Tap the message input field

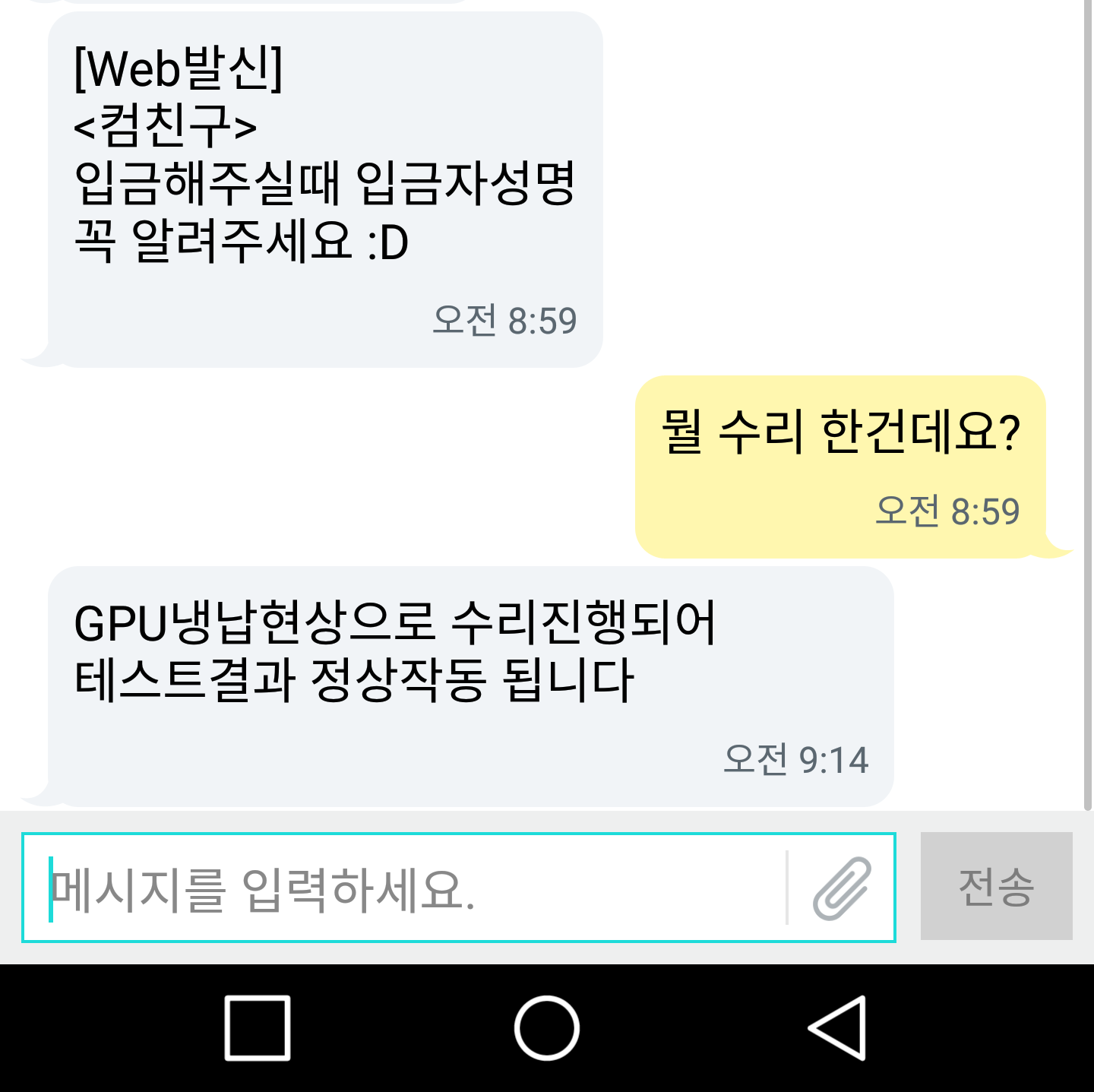point(410,888)
